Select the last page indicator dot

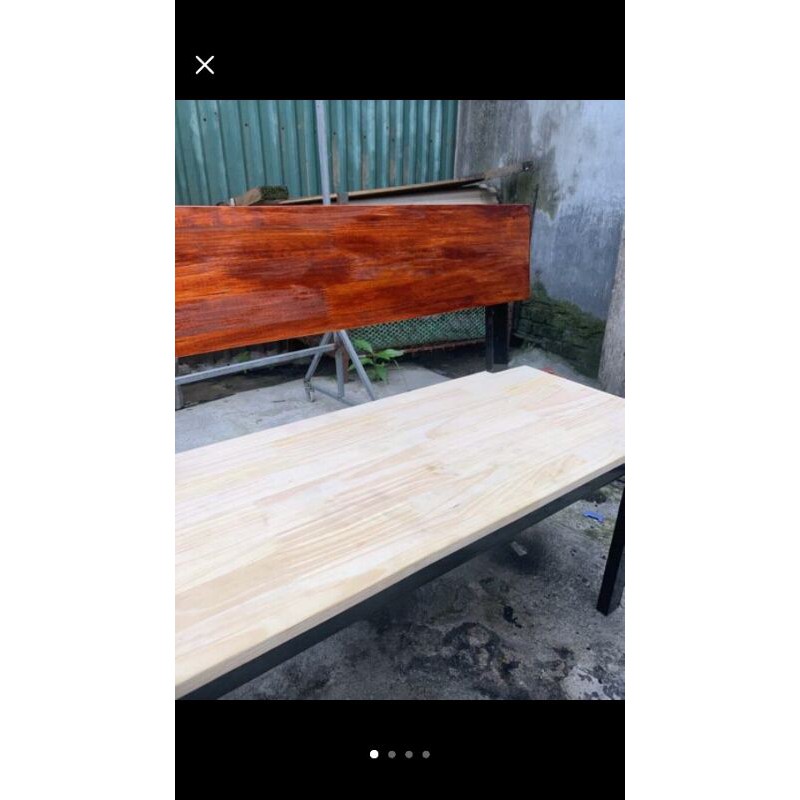tap(426, 754)
